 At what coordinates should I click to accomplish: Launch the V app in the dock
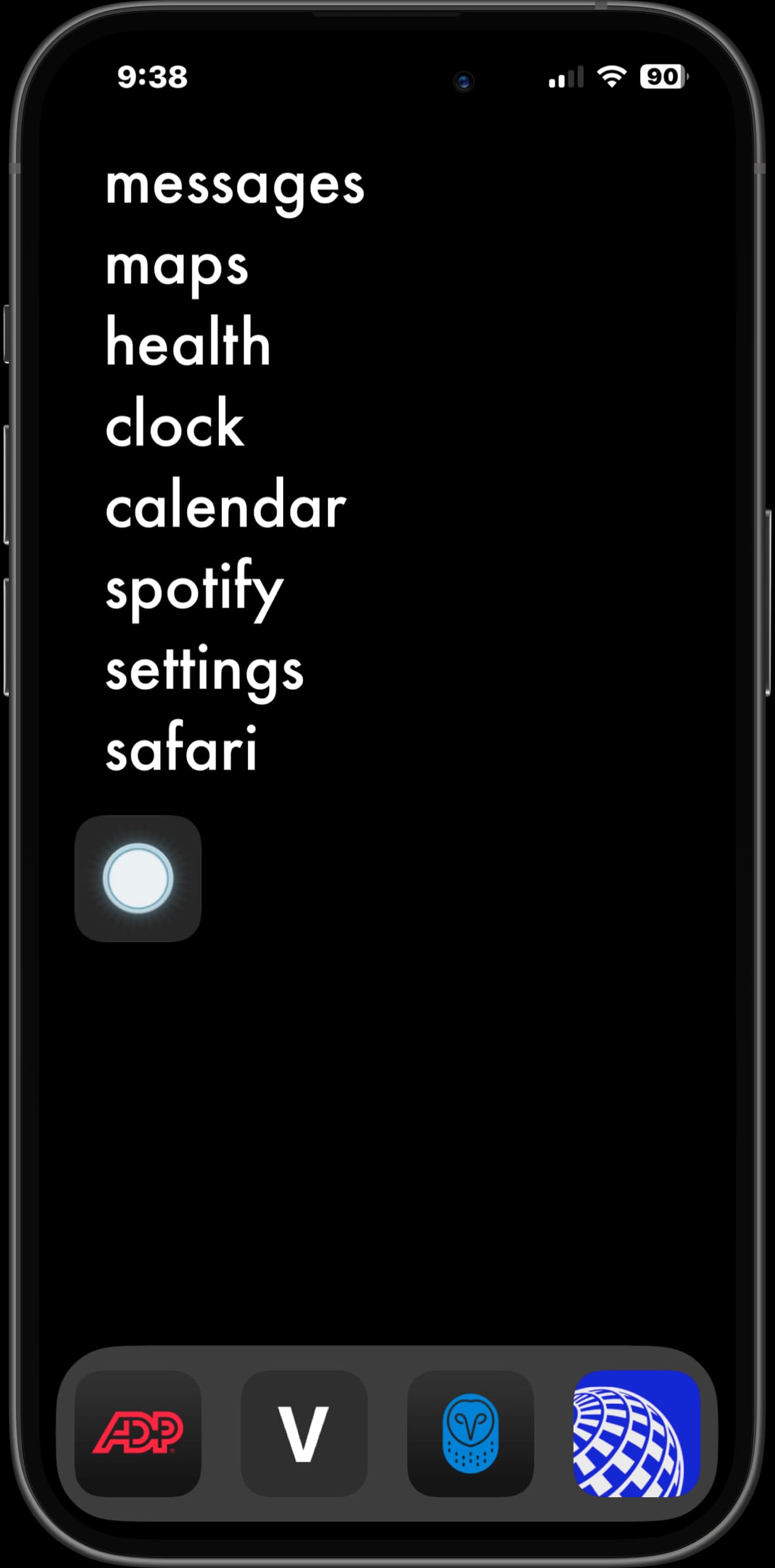[x=304, y=1433]
